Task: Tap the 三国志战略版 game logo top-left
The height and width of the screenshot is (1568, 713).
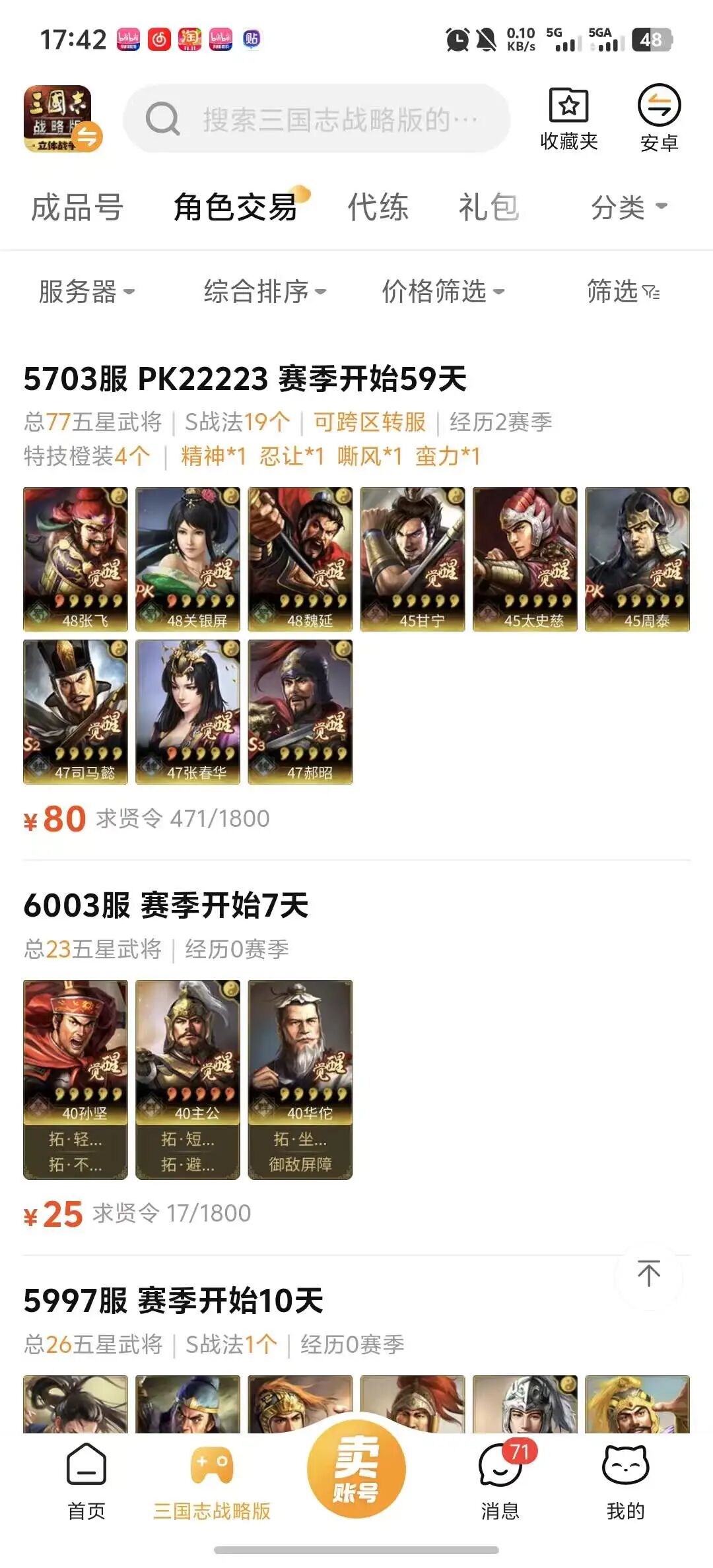Action: (58, 119)
